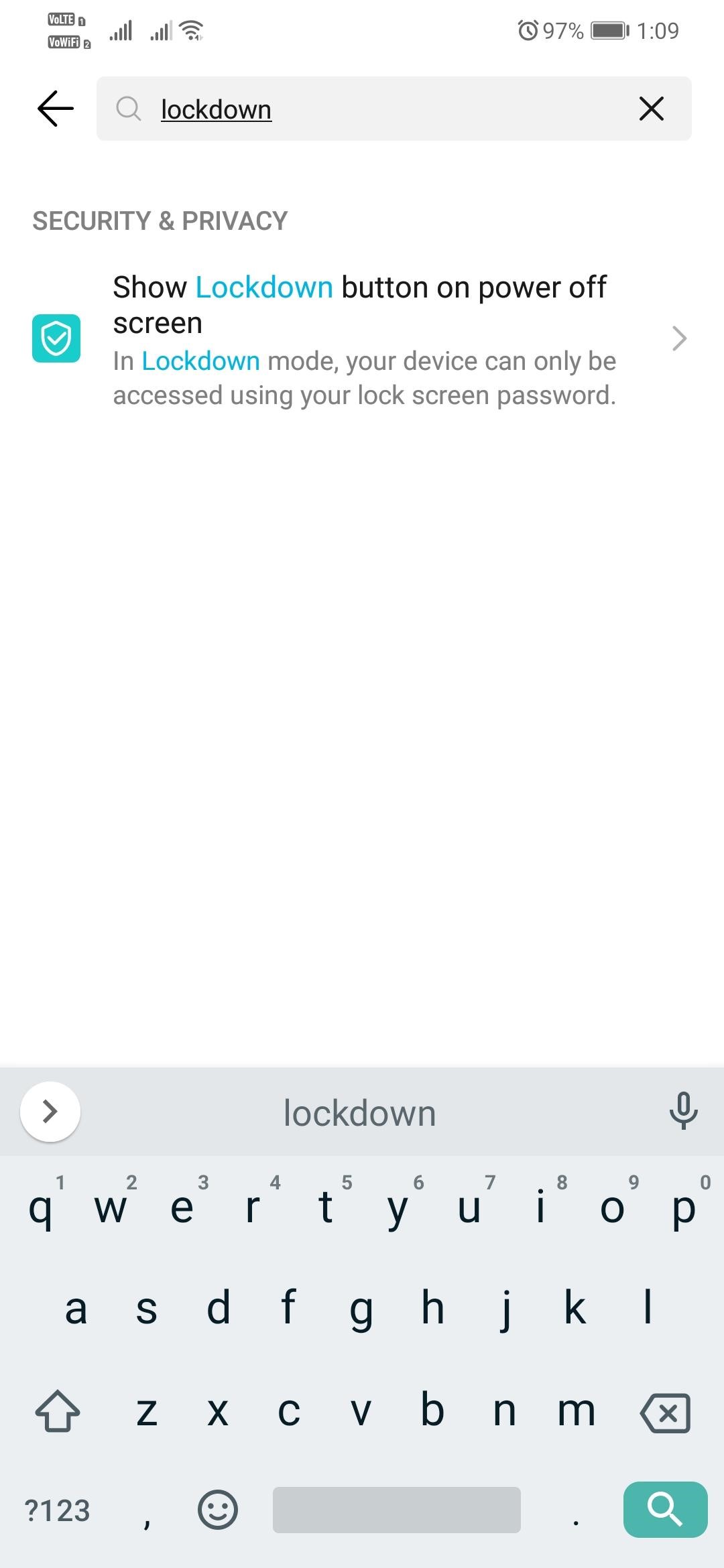Expand the keyboard toolbar arrow

click(x=50, y=1112)
